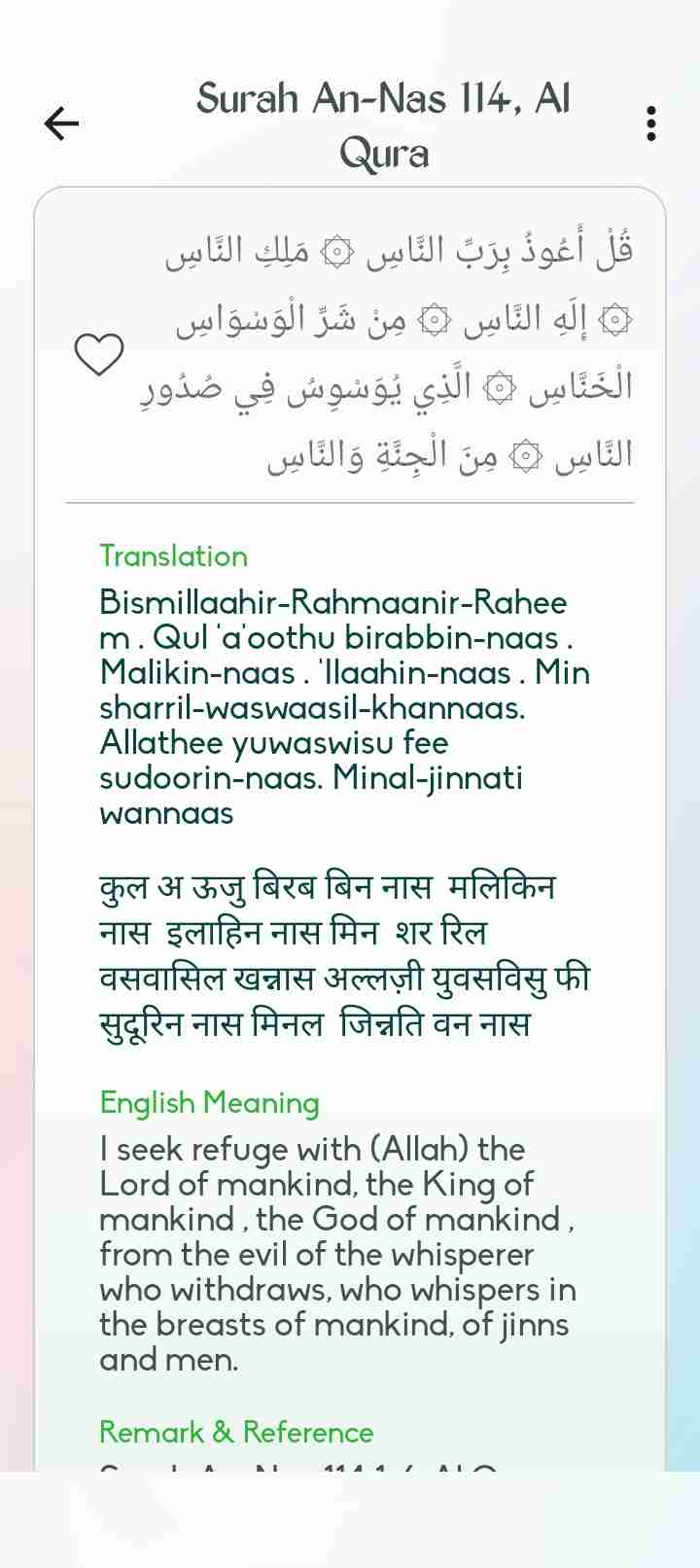Open the three-dot overflow menu

[650, 124]
